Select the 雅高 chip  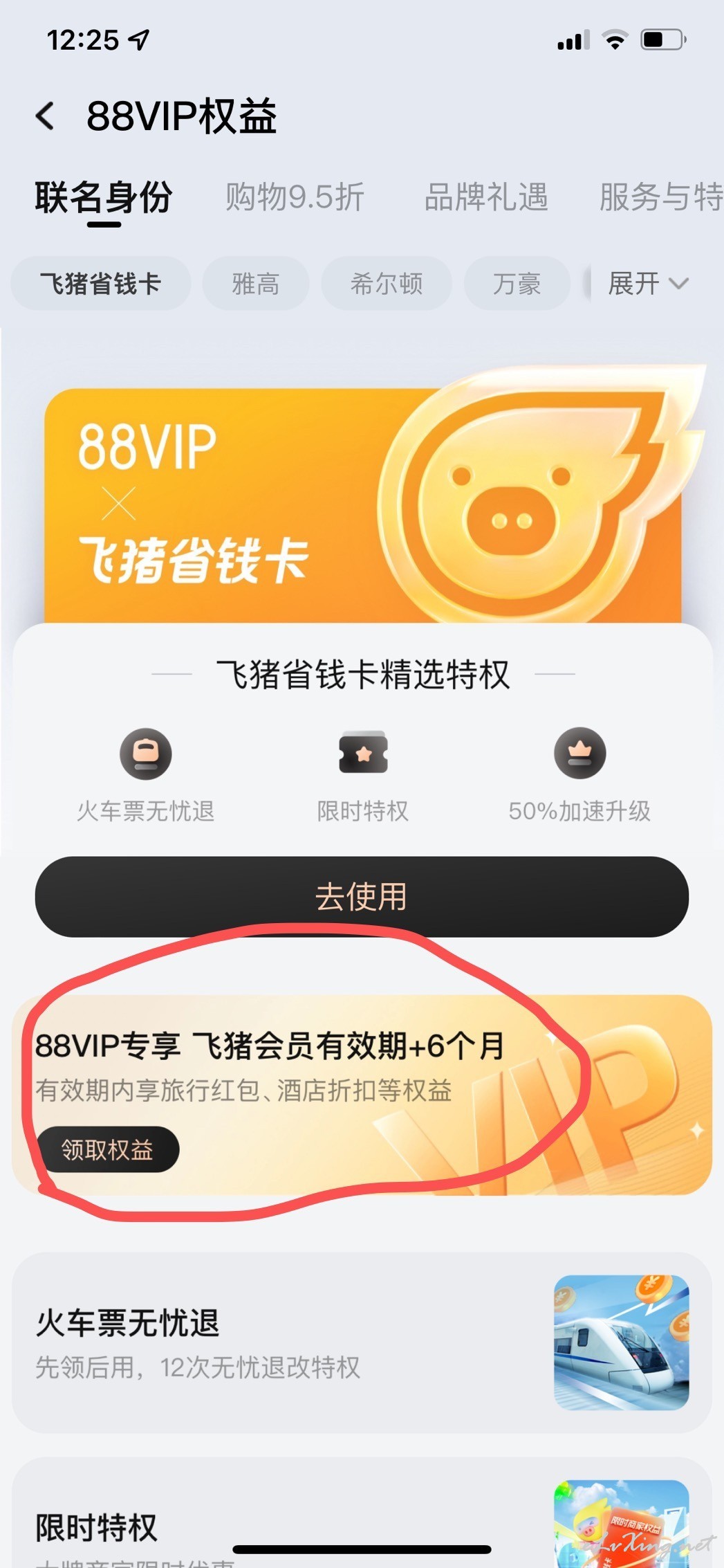[255, 284]
